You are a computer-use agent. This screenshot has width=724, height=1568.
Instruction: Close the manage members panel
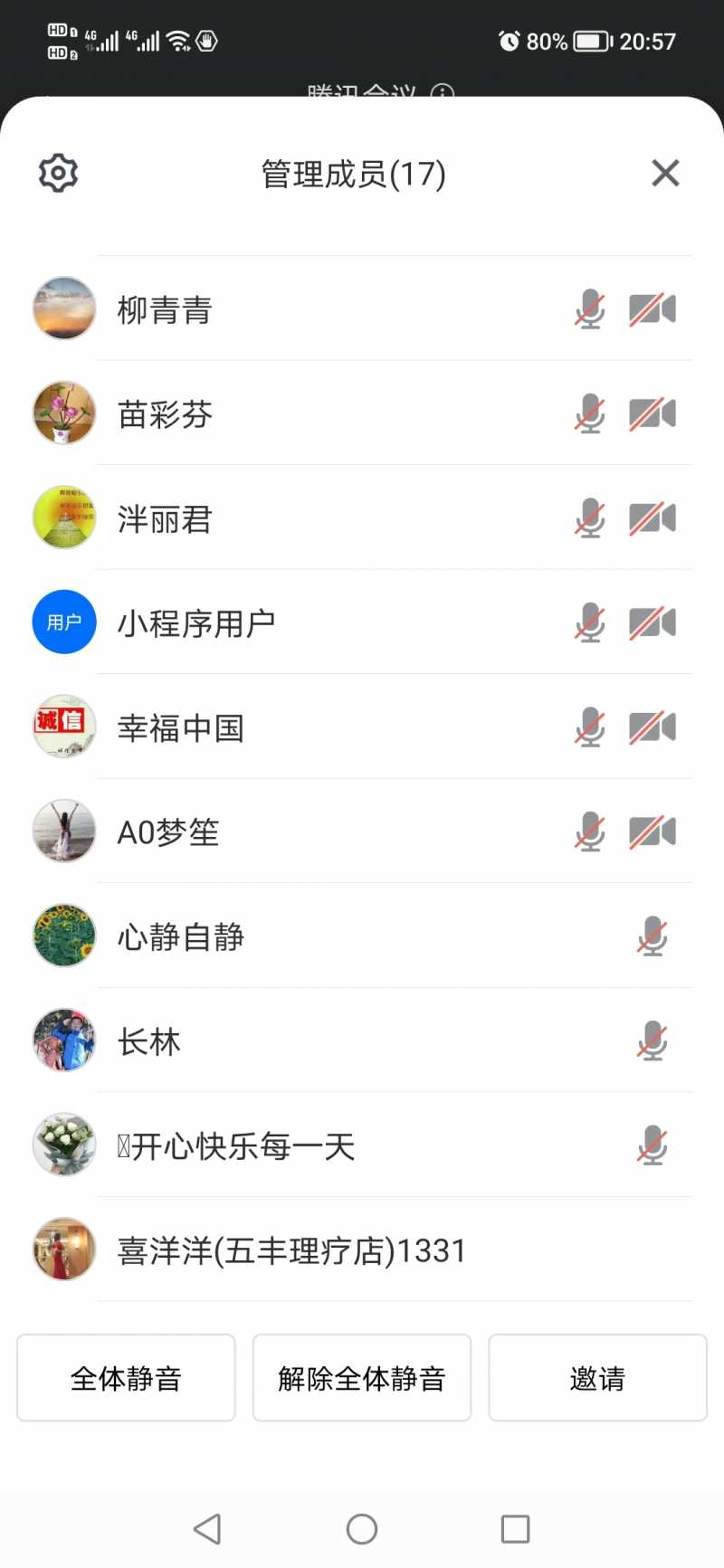pos(665,173)
